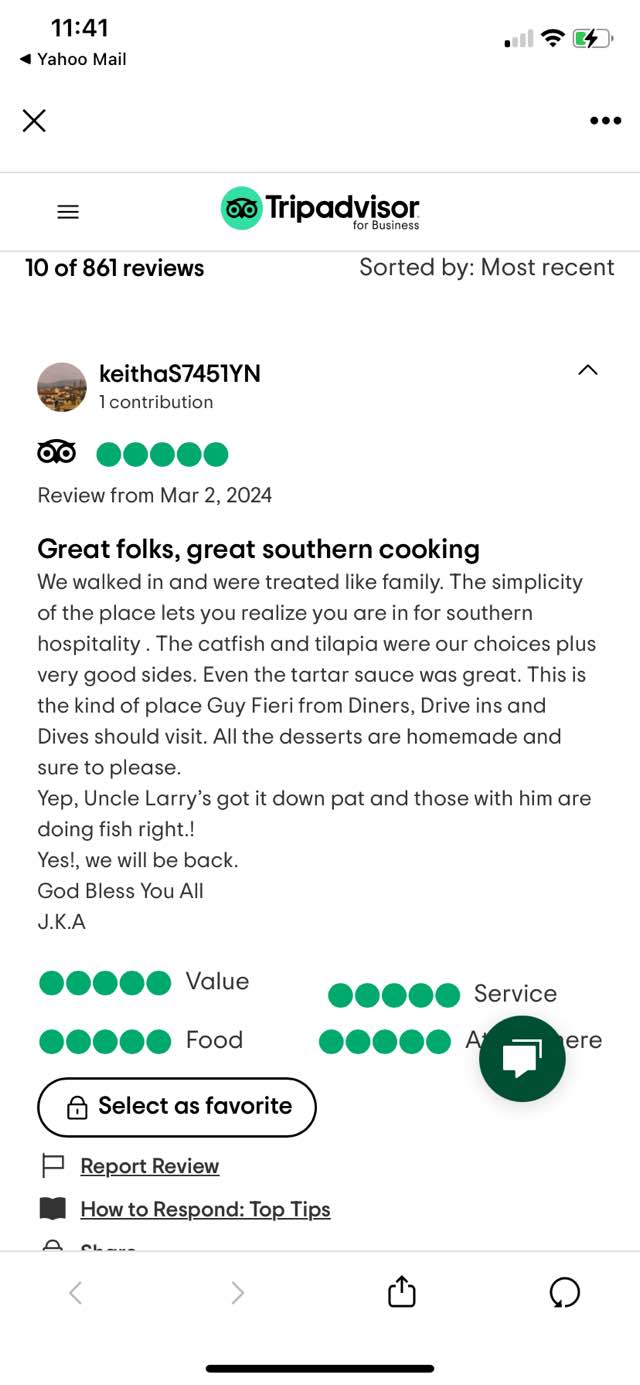Tap the Select as favorite button
Image resolution: width=640 pixels, height=1385 pixels.
[x=177, y=1107]
